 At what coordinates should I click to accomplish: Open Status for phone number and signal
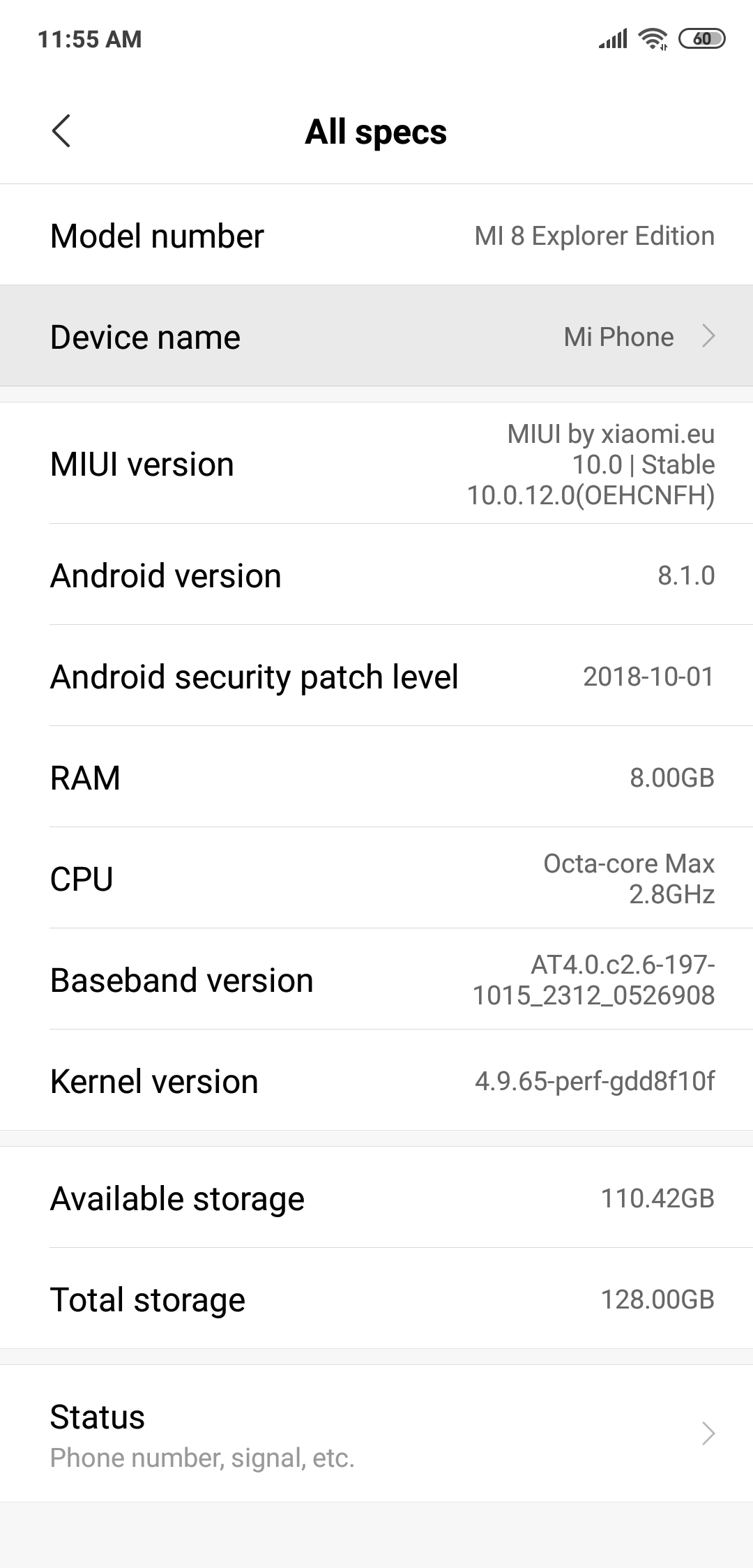pos(376,1433)
